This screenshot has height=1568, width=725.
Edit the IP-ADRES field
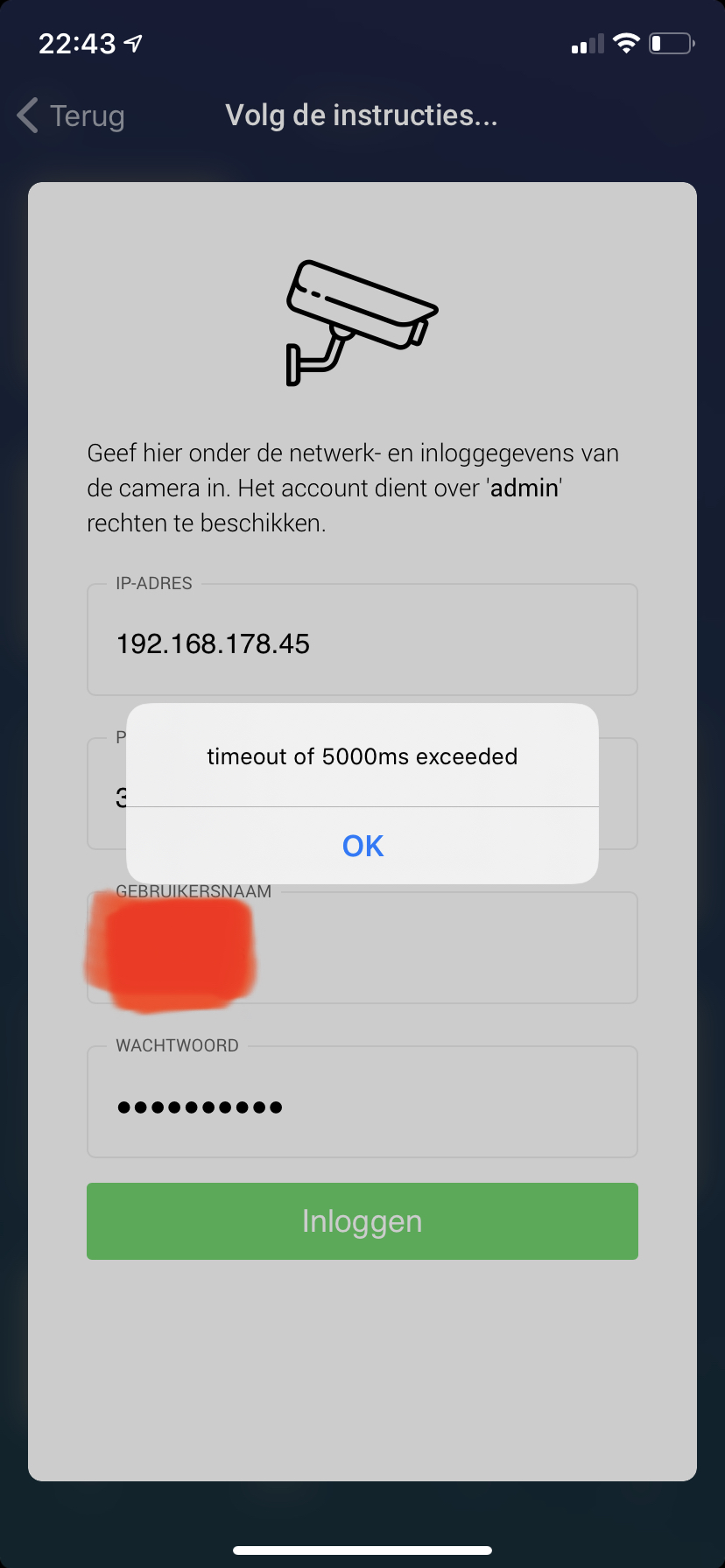pyautogui.click(x=362, y=643)
